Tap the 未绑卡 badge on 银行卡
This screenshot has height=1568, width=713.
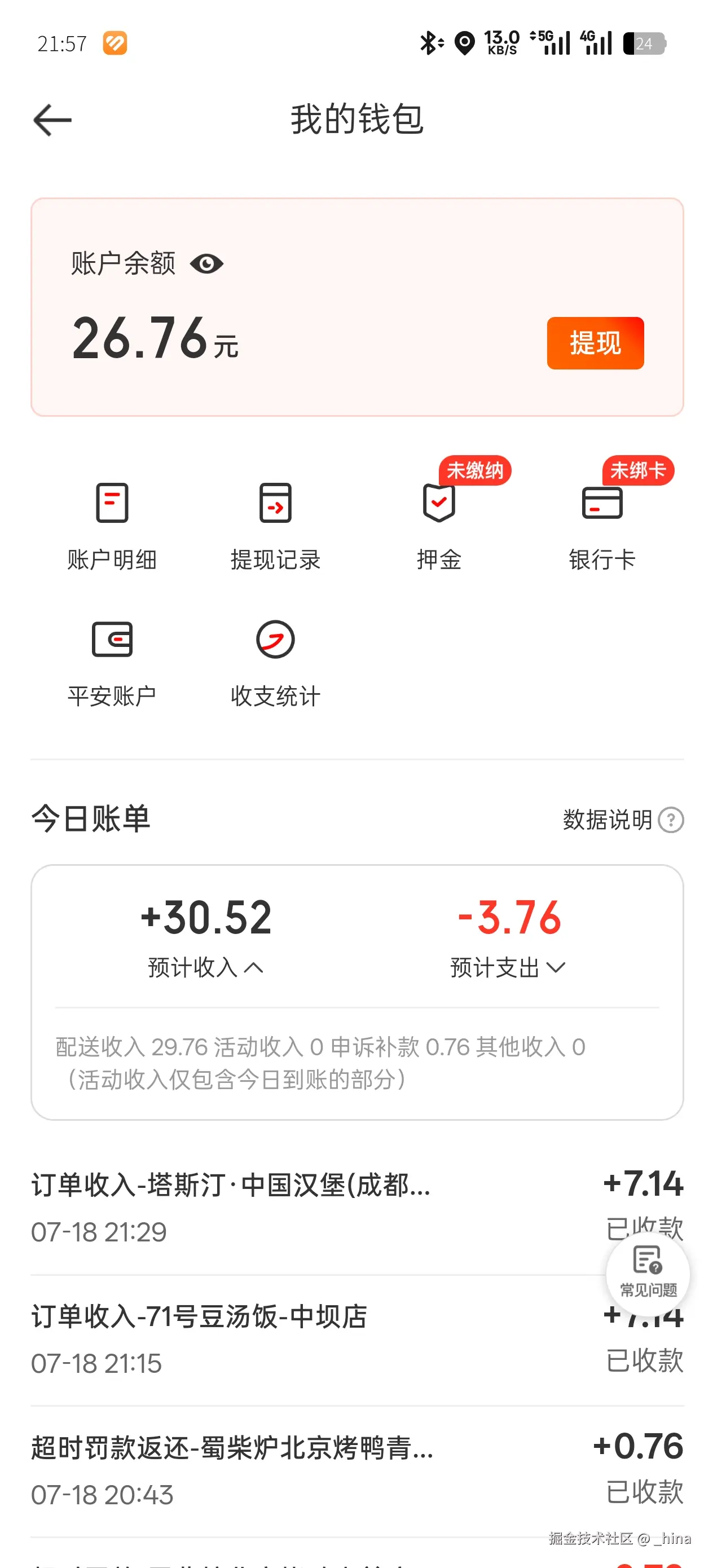coord(638,470)
